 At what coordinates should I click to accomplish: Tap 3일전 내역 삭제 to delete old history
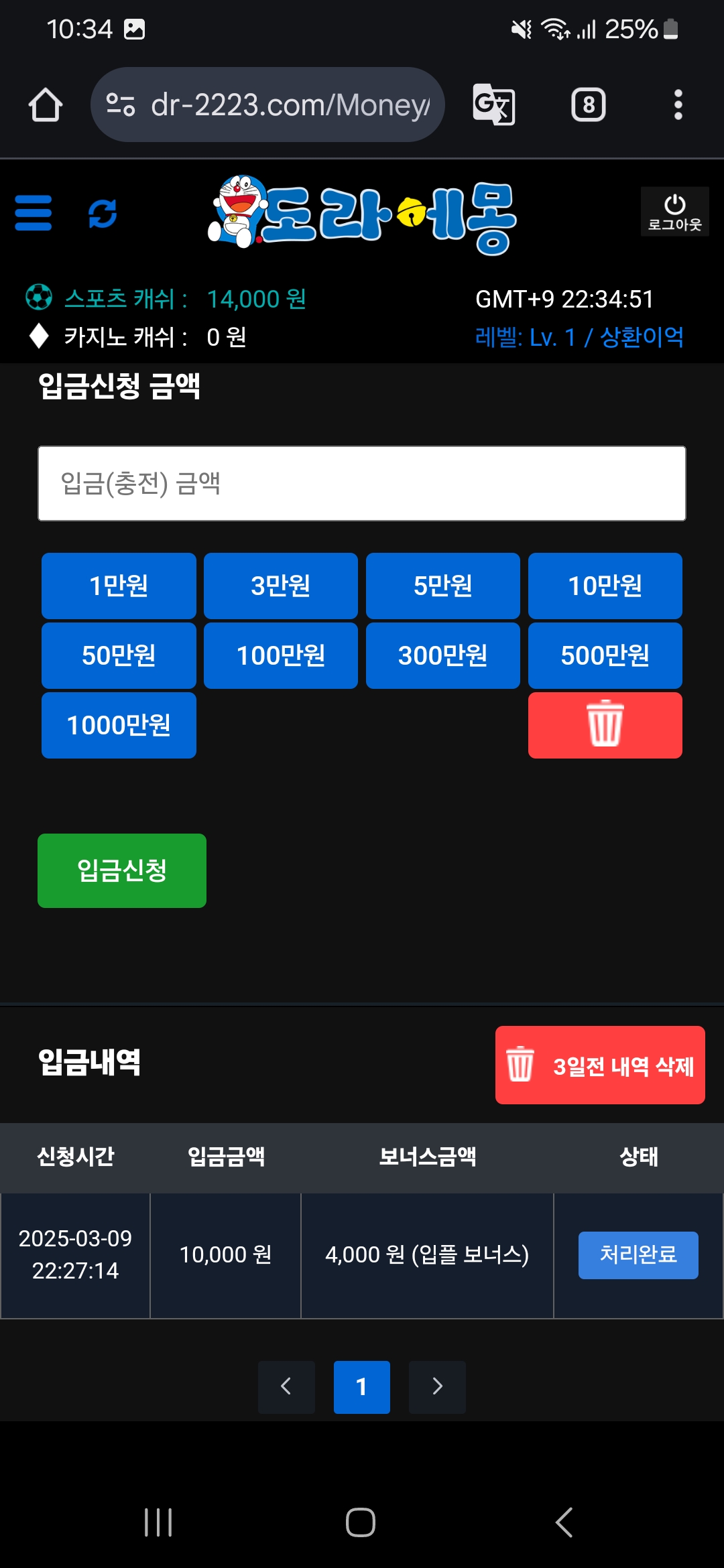pos(600,1065)
